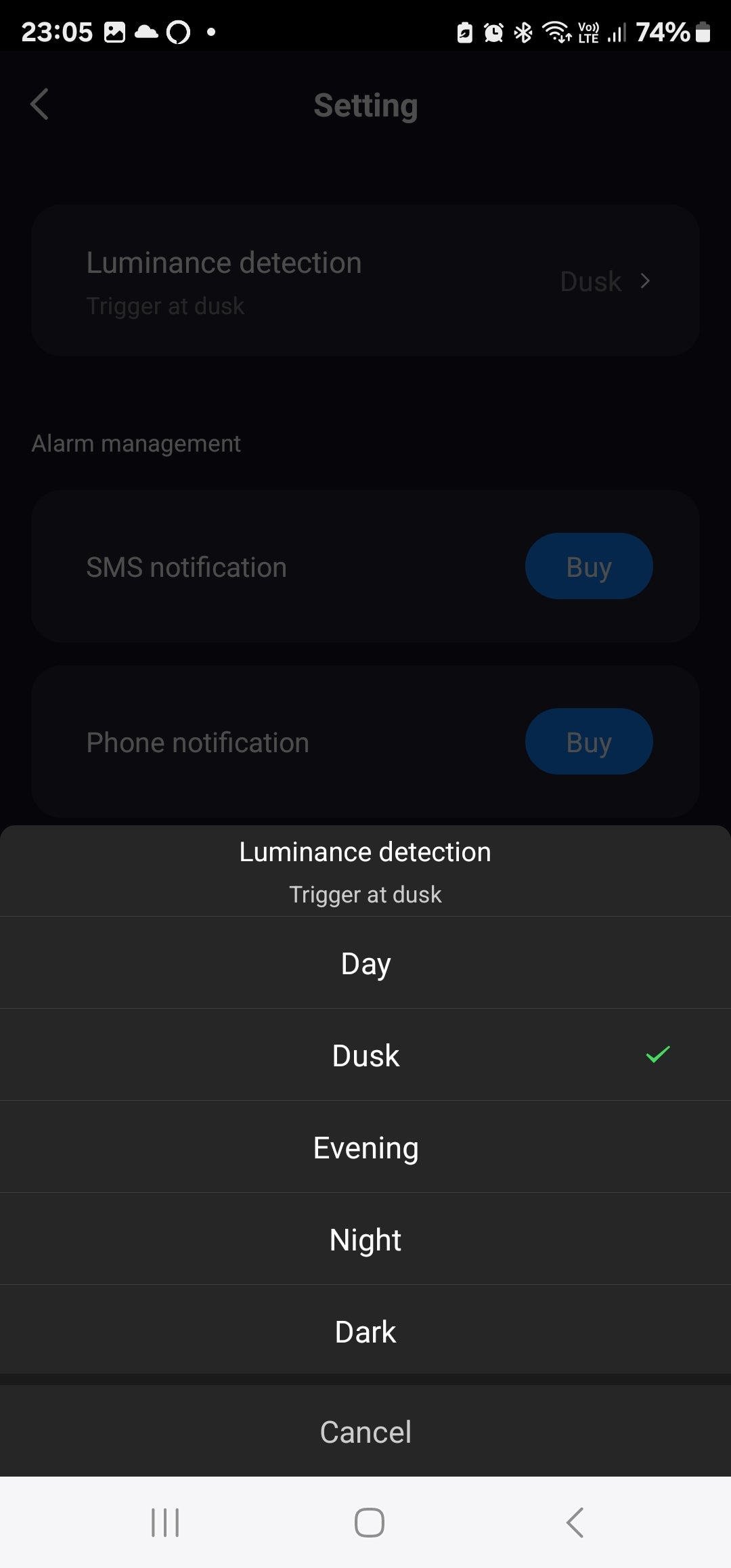The image size is (731, 1568).
Task: Cancel the luminance detection picker
Action: [x=365, y=1431]
